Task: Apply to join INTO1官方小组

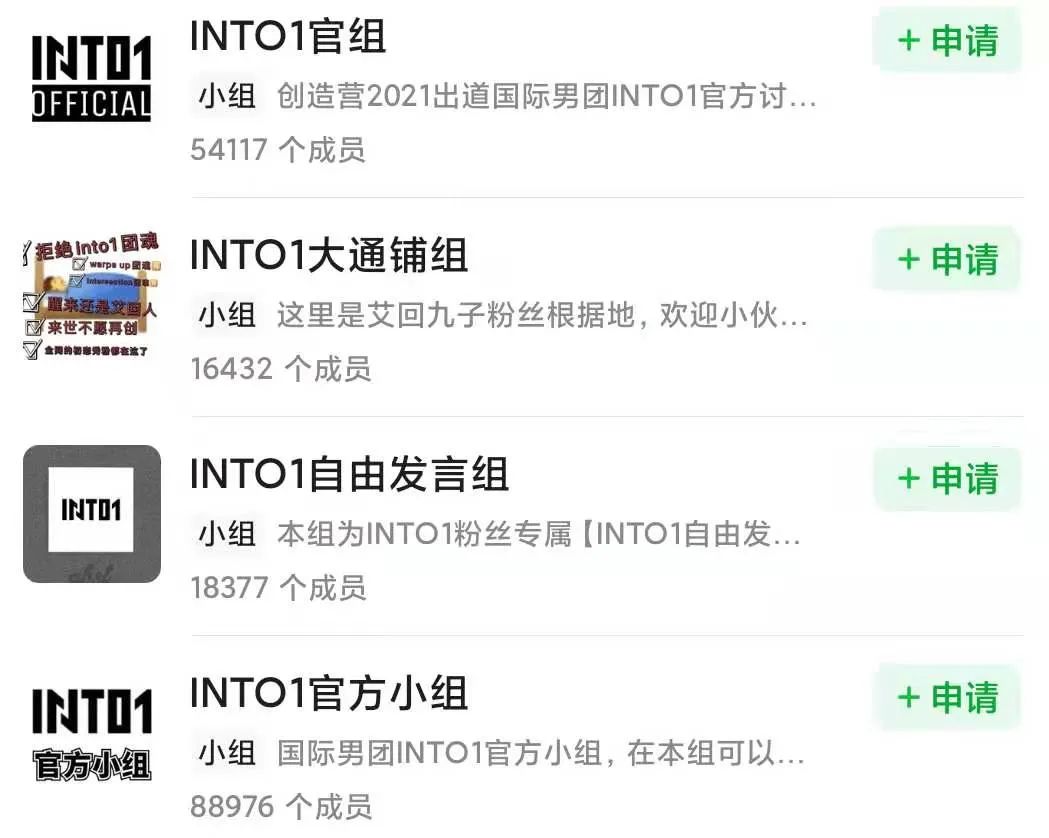Action: click(x=947, y=697)
